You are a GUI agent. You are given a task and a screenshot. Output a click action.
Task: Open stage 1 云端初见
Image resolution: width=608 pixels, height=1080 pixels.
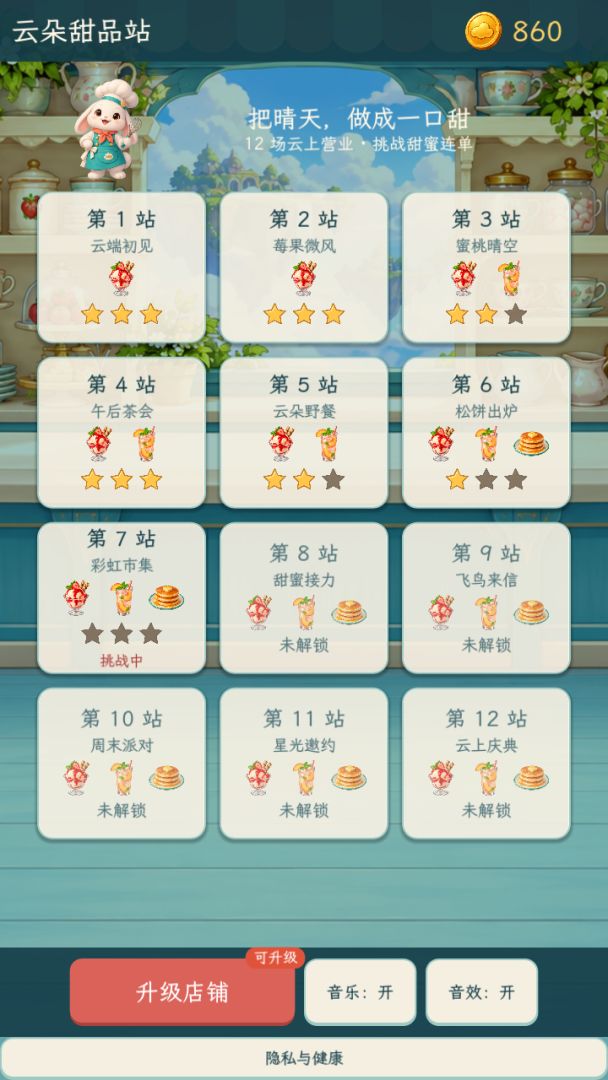coord(121,267)
